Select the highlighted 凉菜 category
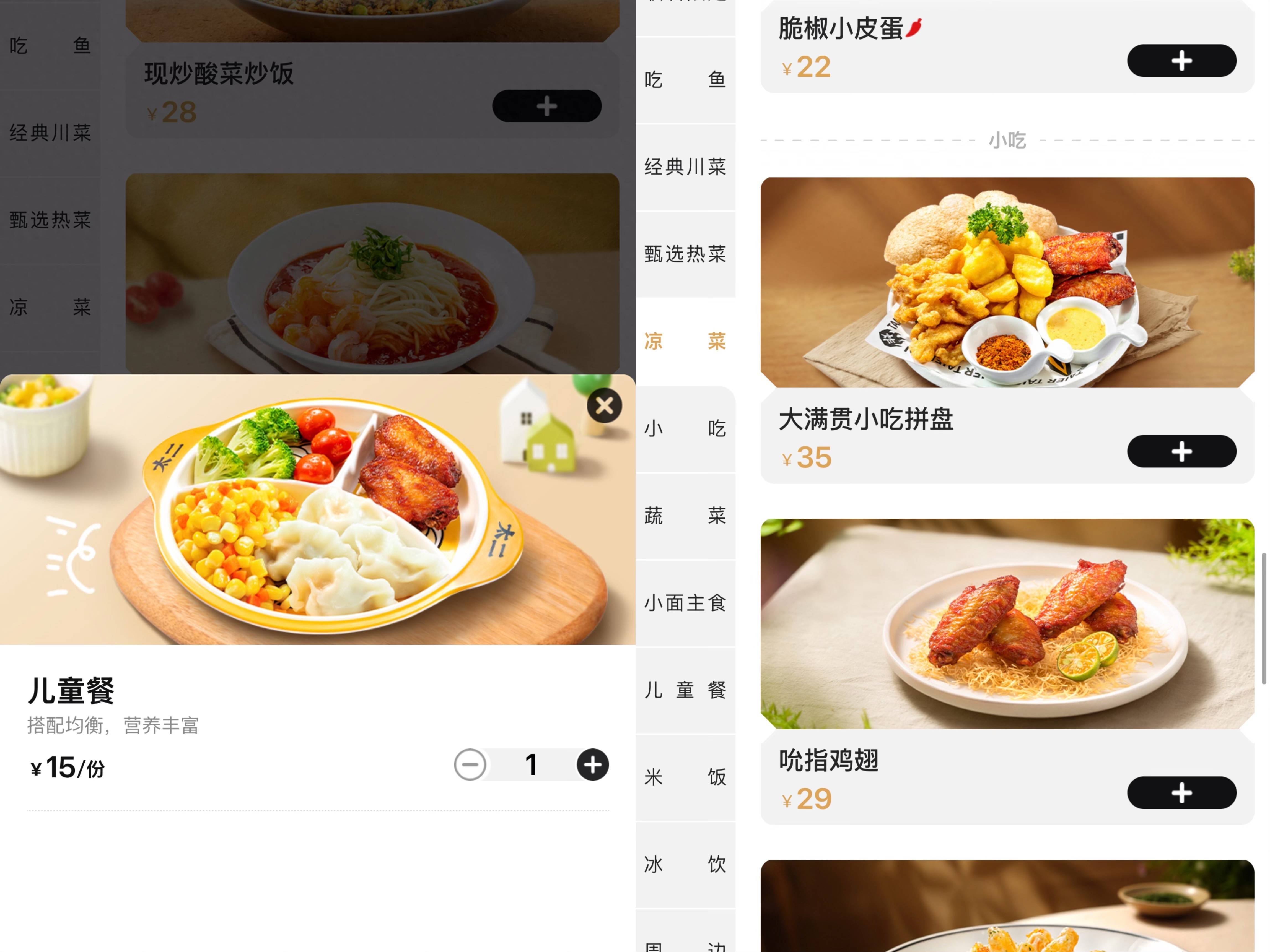1270x952 pixels. pyautogui.click(x=685, y=341)
